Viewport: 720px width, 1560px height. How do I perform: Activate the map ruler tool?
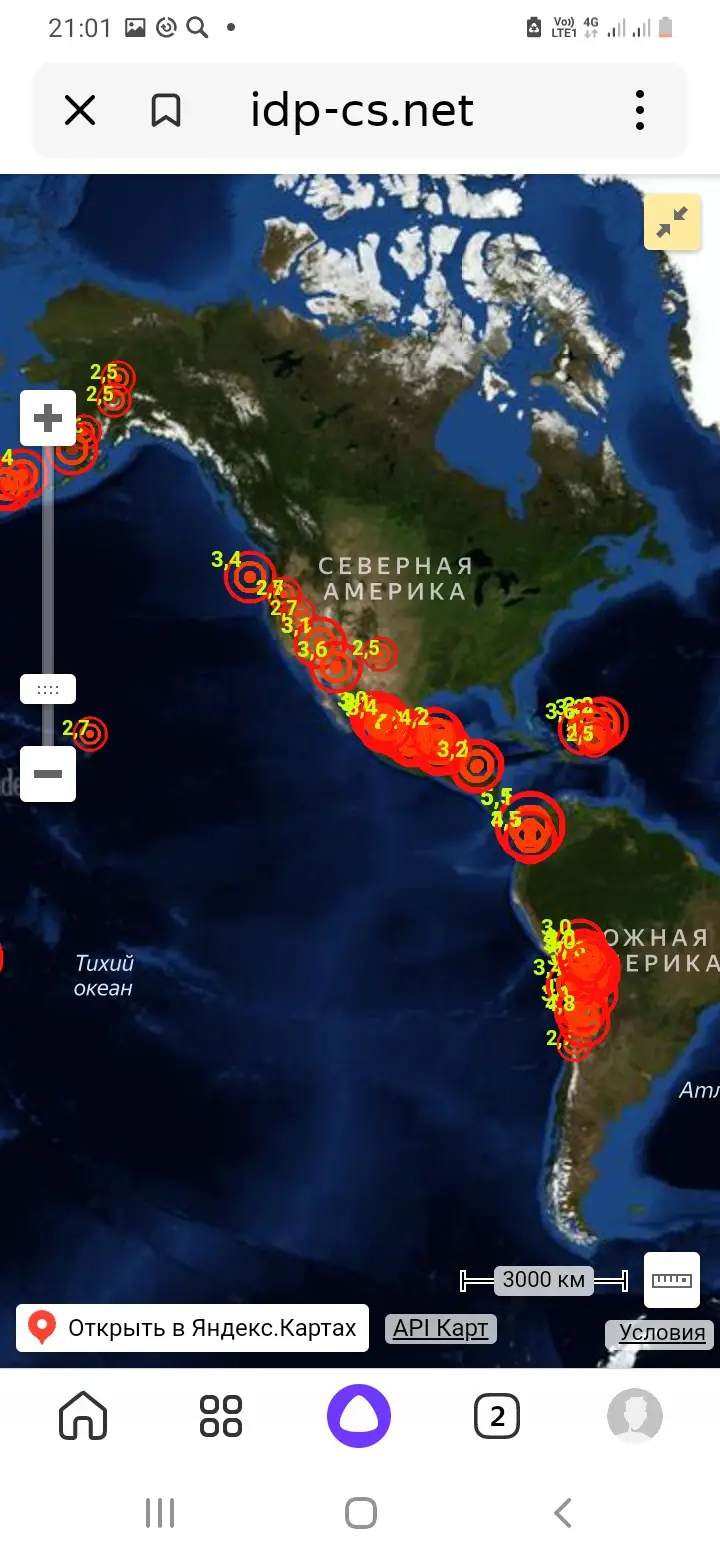672,1280
